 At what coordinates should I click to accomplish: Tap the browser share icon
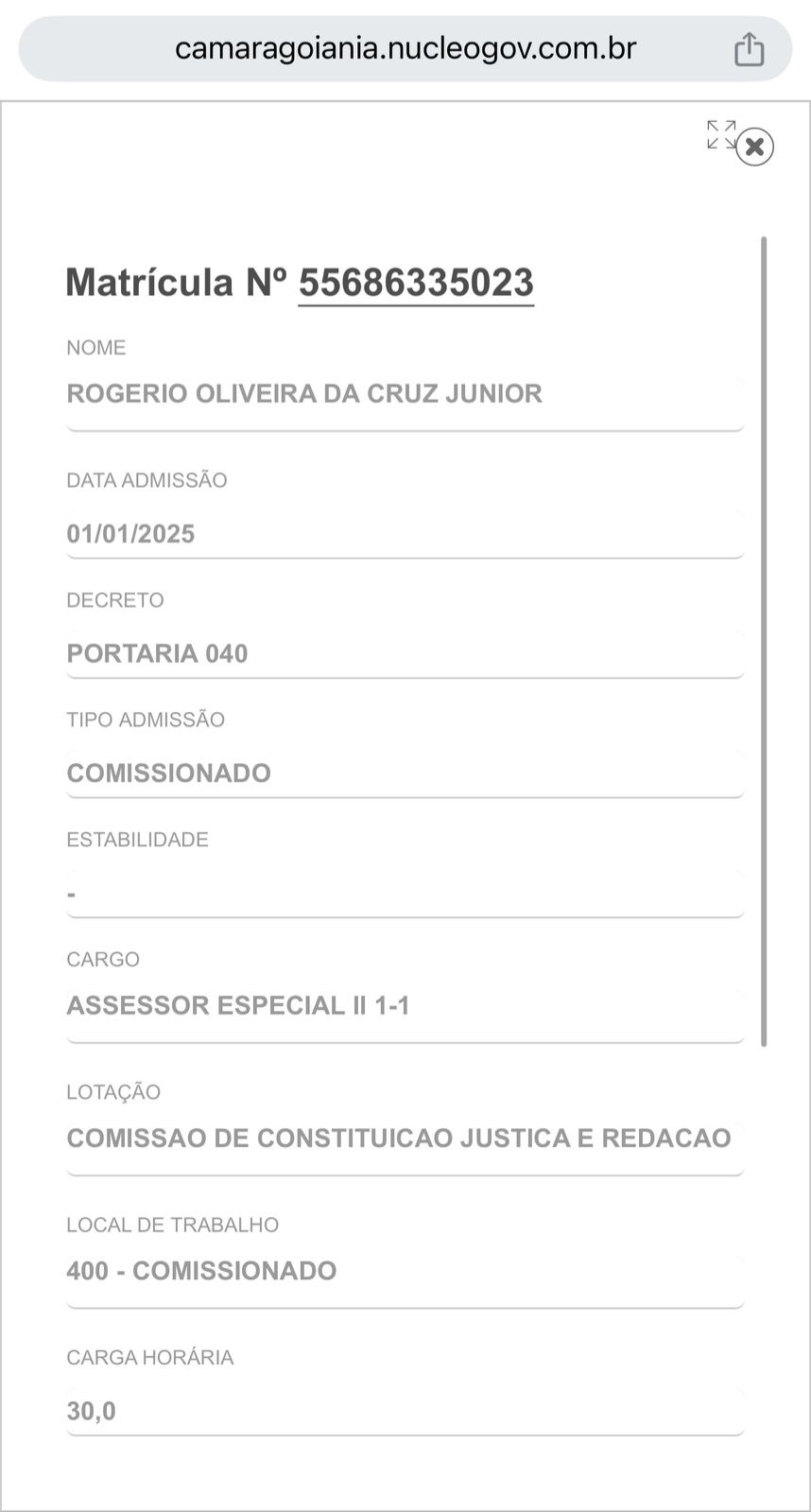pos(749,48)
